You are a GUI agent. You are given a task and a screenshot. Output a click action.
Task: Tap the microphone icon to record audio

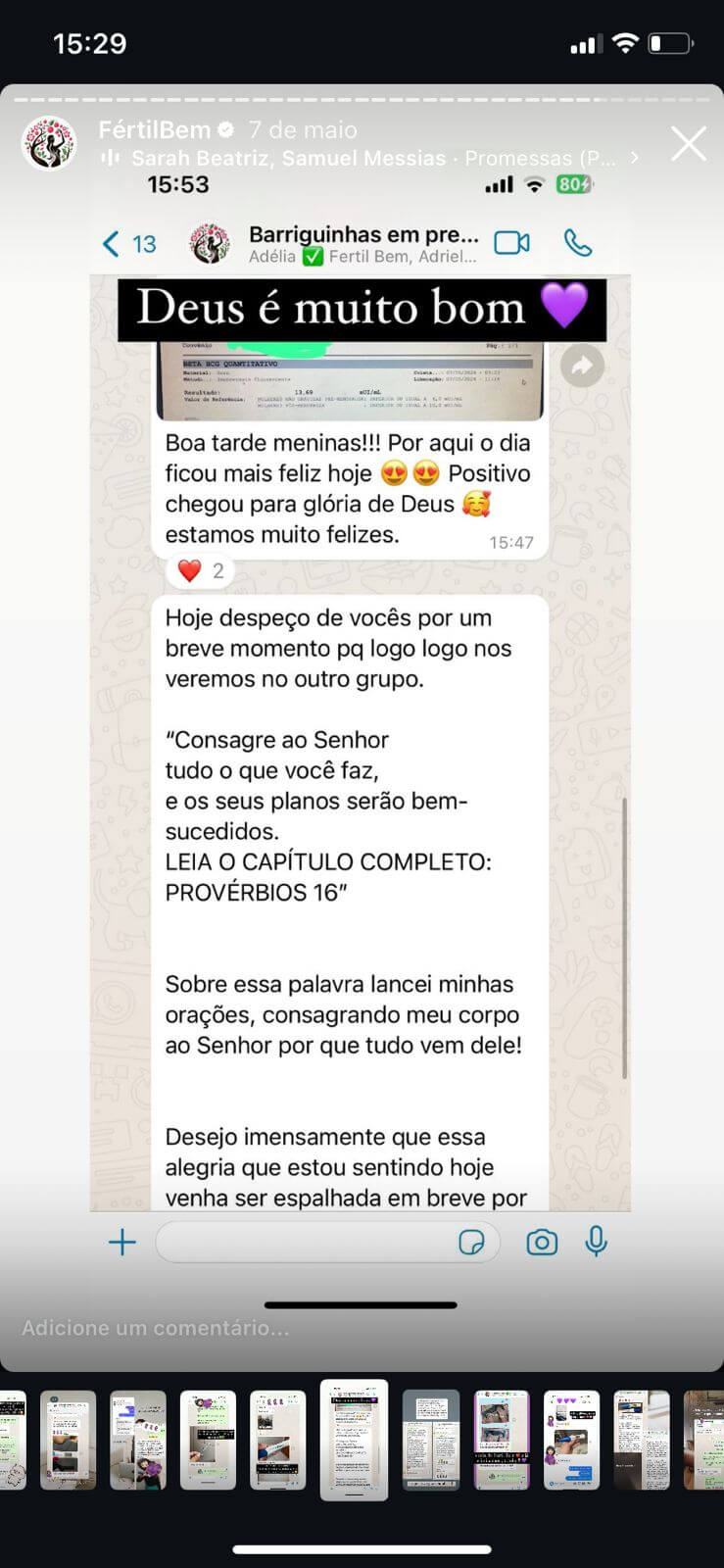(597, 1242)
